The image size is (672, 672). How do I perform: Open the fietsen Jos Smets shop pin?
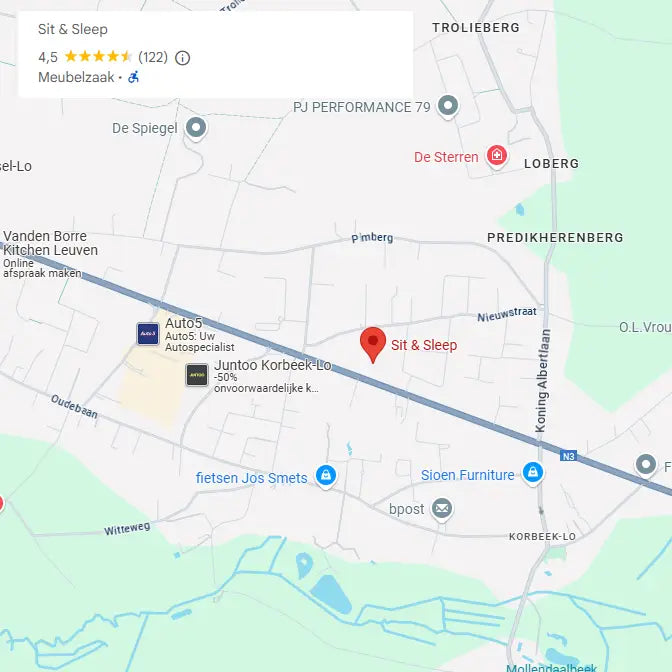pyautogui.click(x=325, y=476)
